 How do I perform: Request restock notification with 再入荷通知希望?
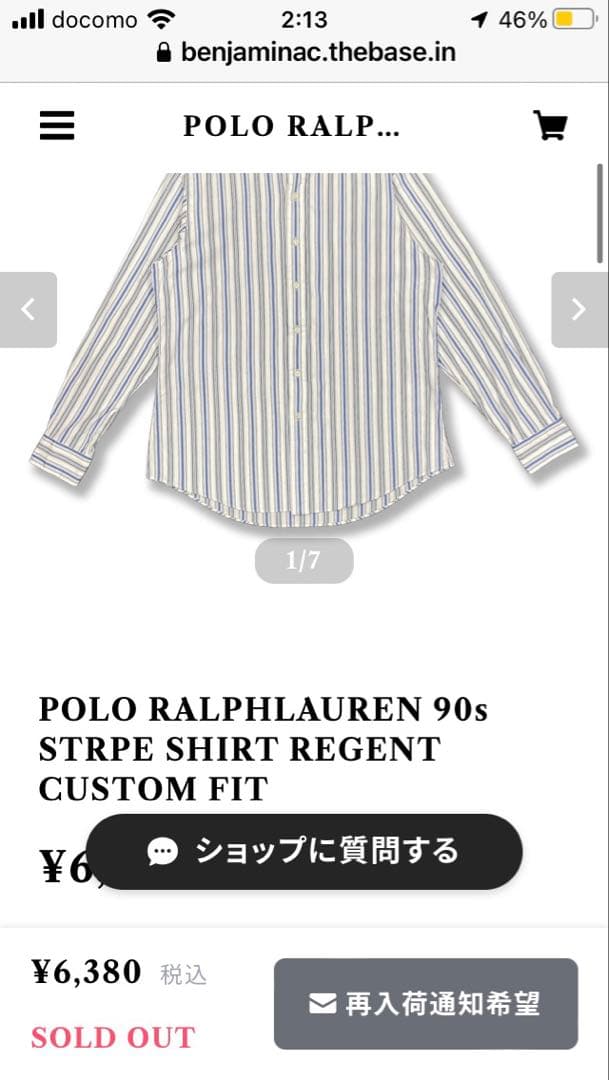coord(425,1003)
